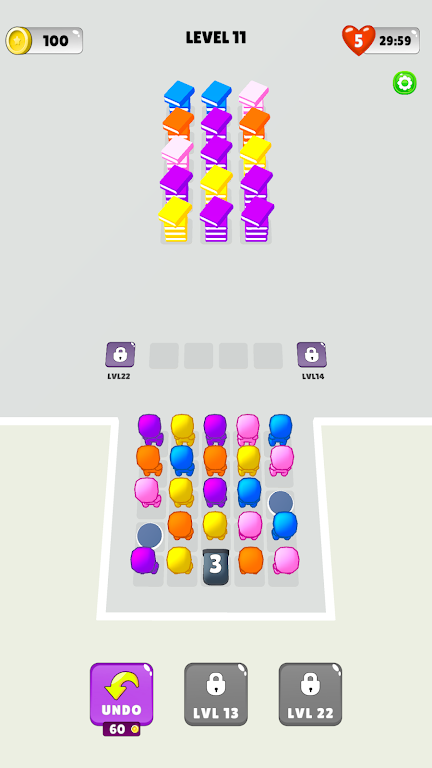The width and height of the screenshot is (432, 768).
Task: Open the green settings gear
Action: pyautogui.click(x=404, y=83)
